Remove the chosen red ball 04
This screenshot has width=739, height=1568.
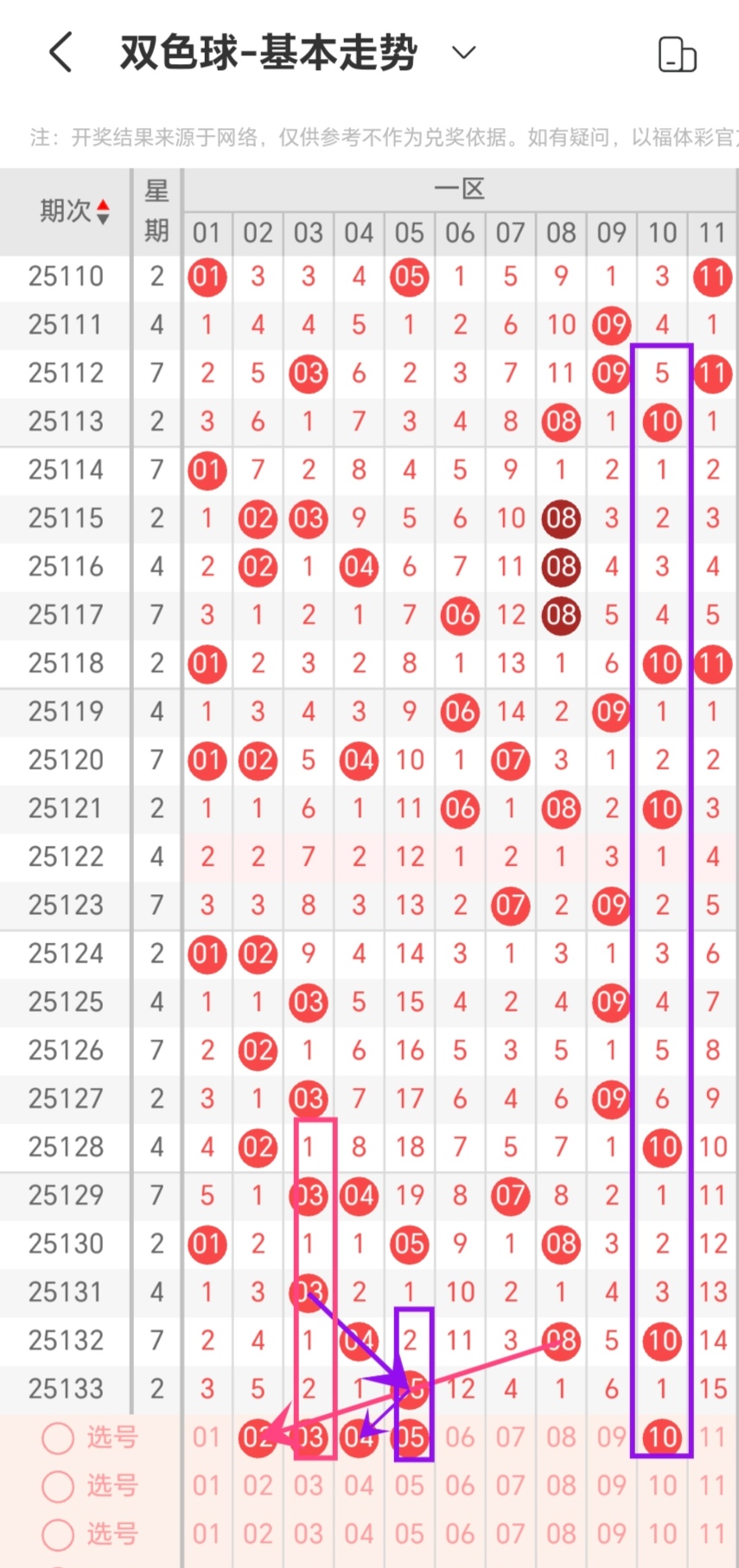359,1437
